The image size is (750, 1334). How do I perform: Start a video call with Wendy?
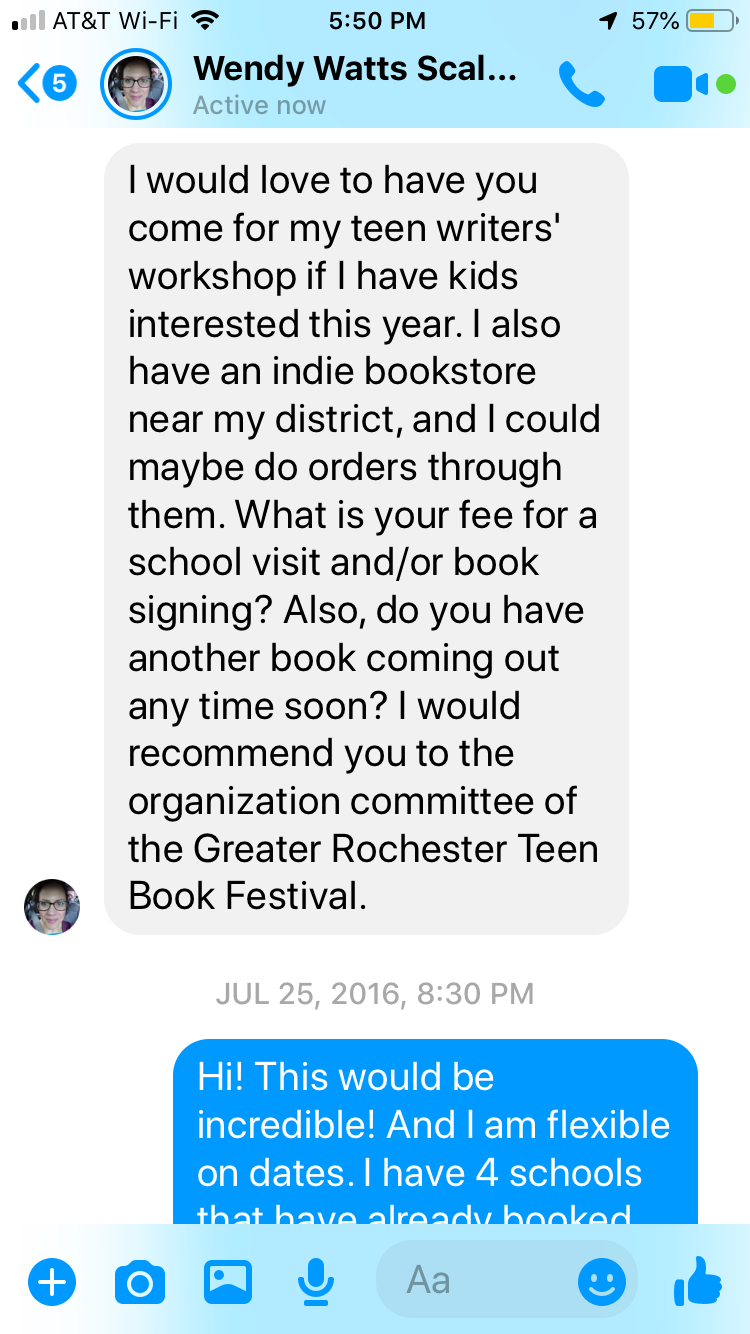pos(694,84)
